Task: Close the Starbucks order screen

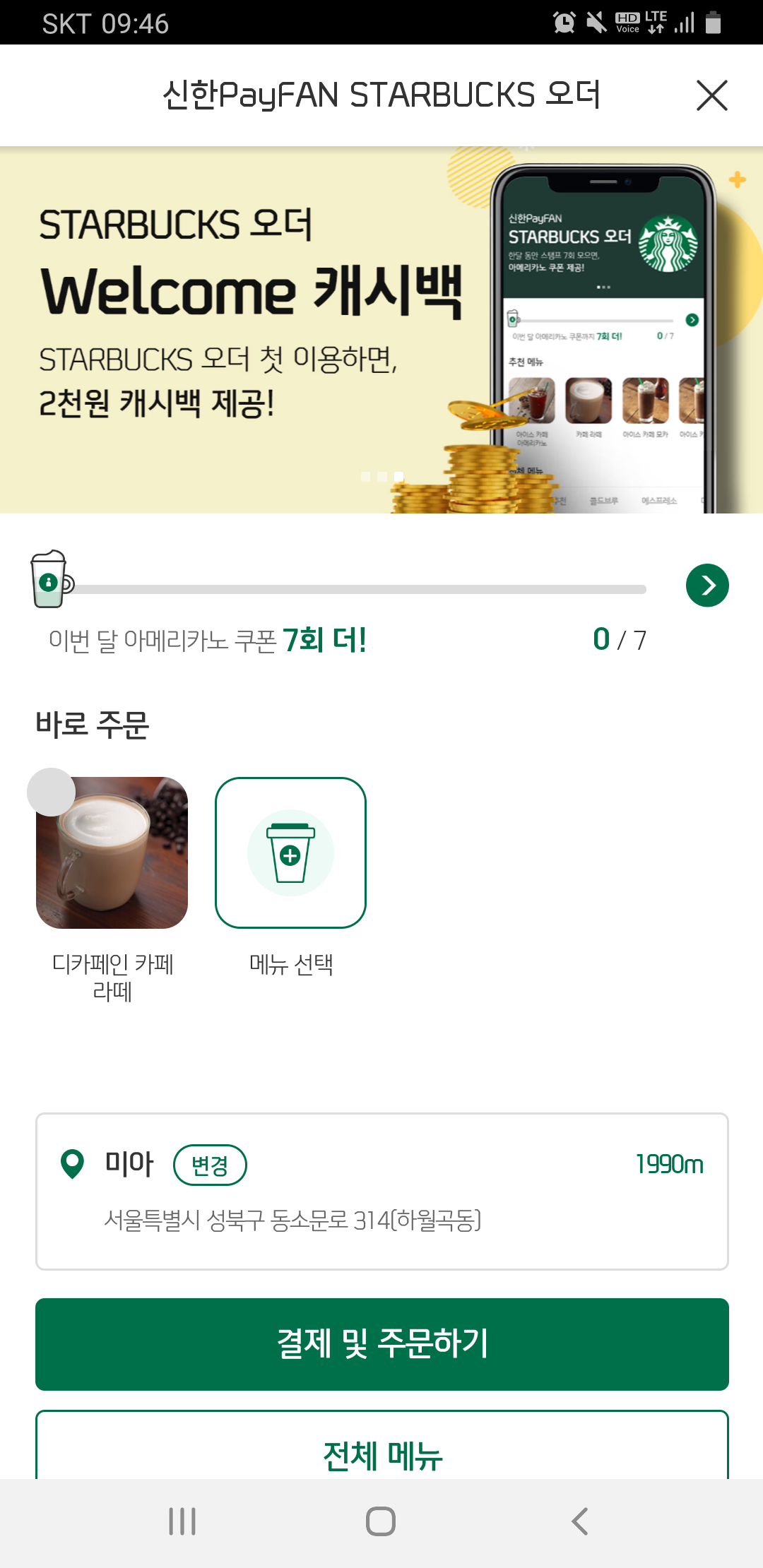Action: point(711,95)
